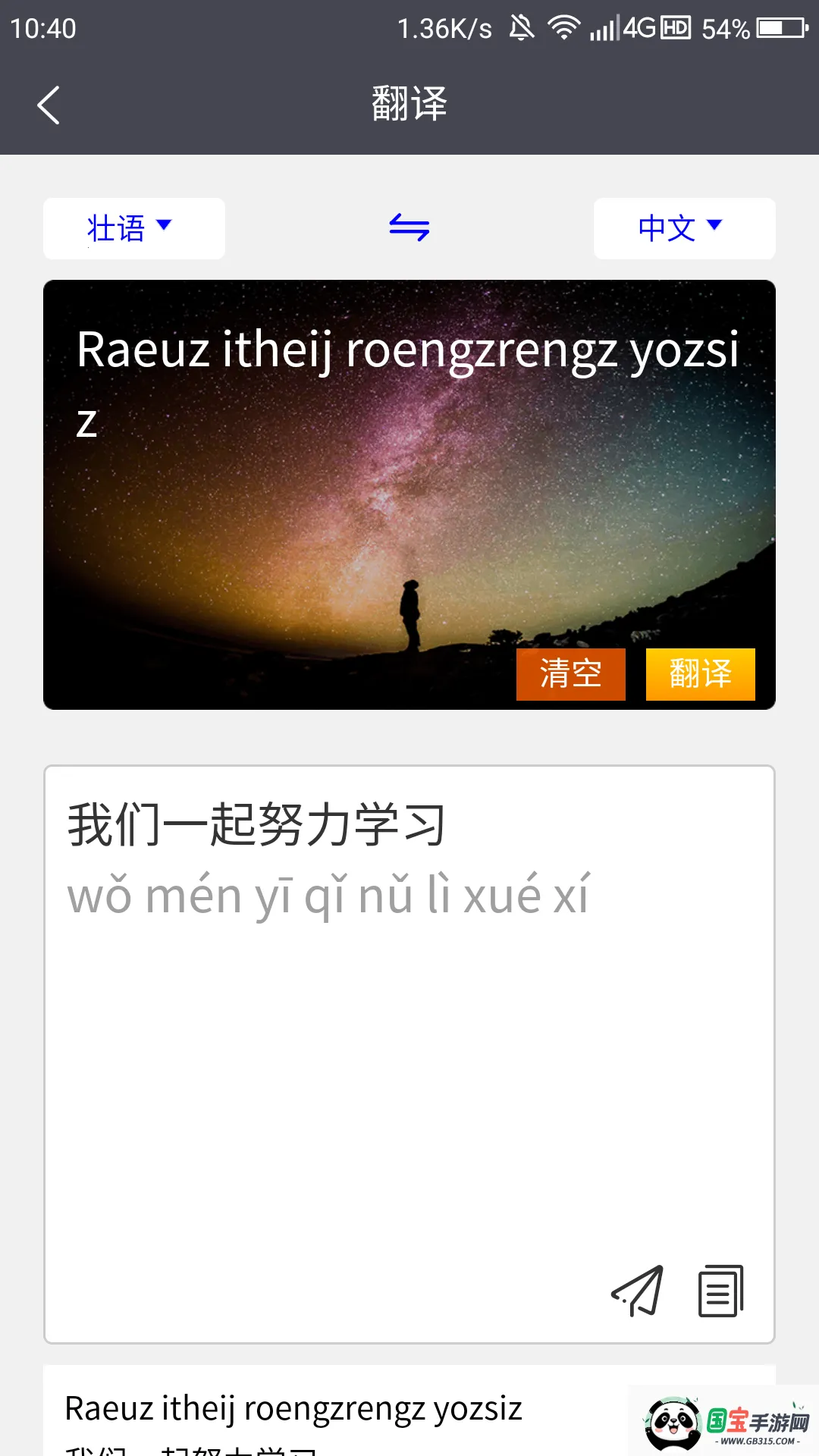Tap the copy translation icon
819x1456 pixels.
point(719,1291)
